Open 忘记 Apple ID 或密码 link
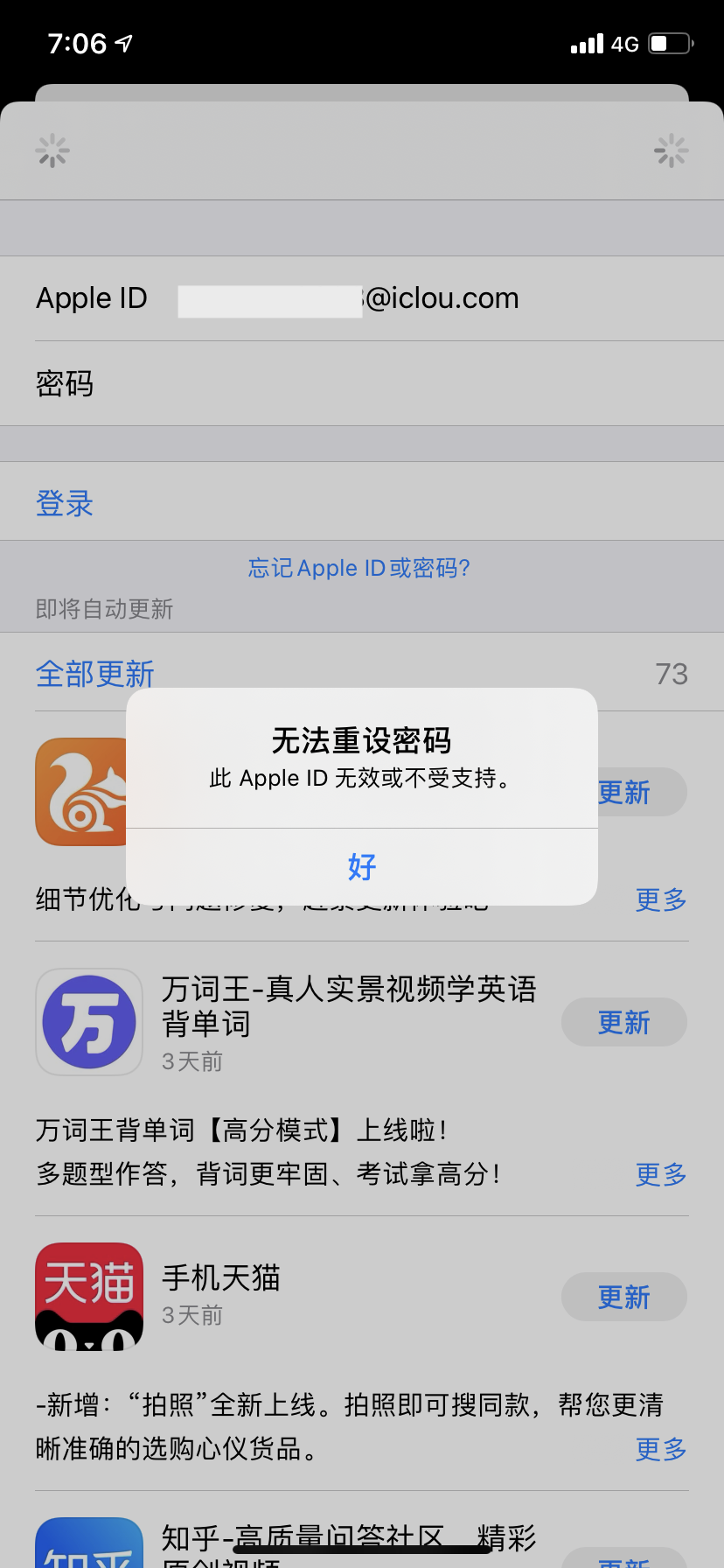 pyautogui.click(x=359, y=568)
